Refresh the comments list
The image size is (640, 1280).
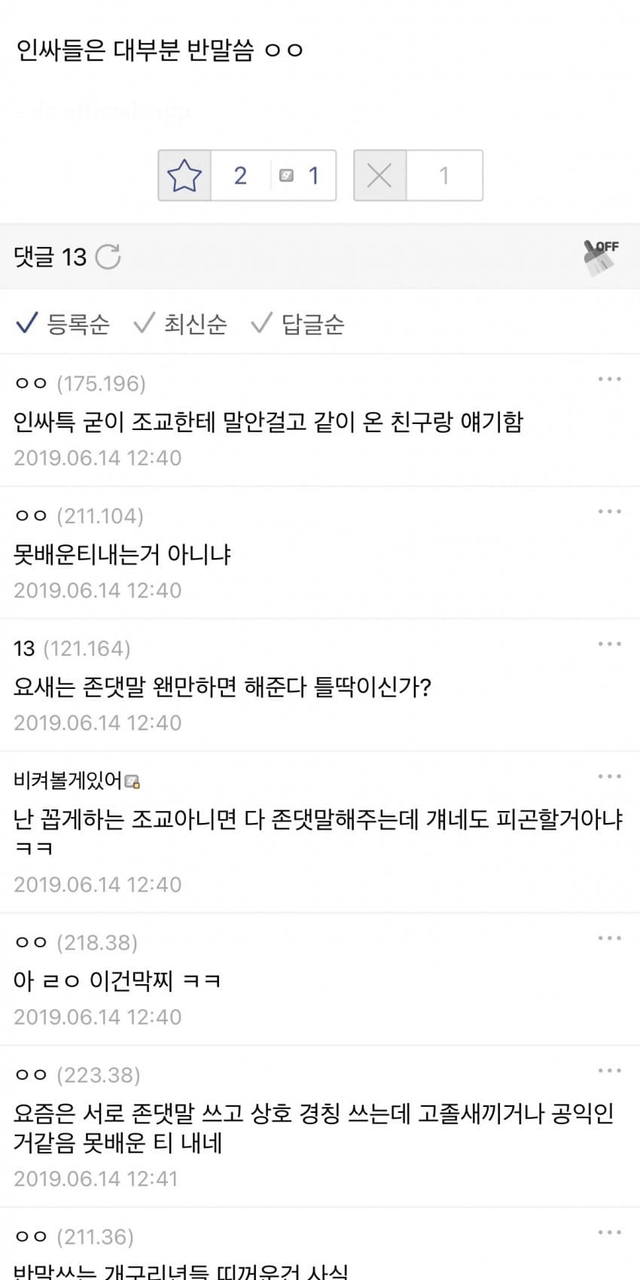pos(108,257)
